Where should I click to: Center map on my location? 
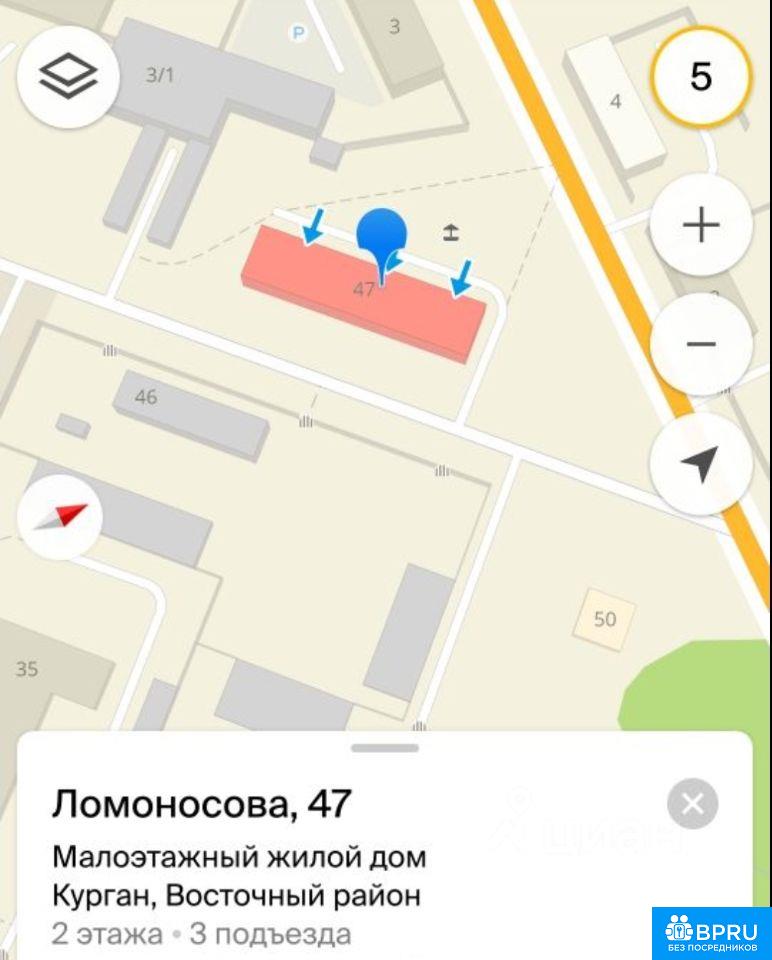701,464
